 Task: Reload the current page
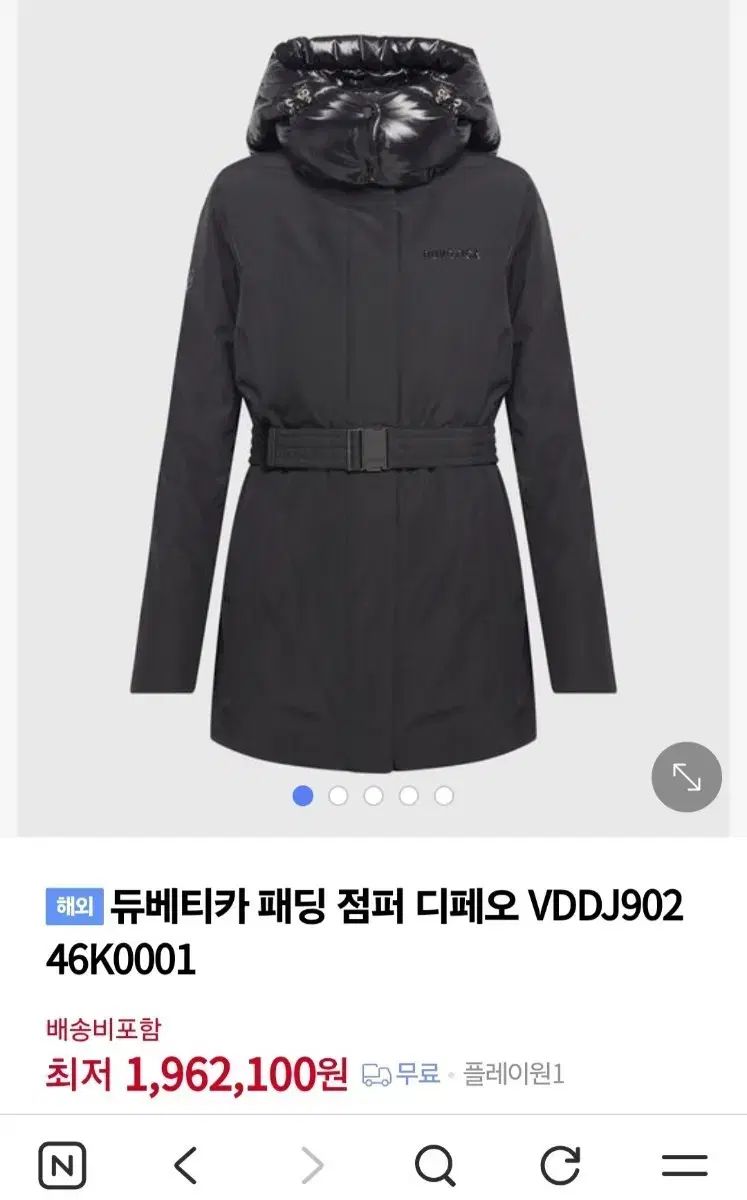[x=560, y=1166]
